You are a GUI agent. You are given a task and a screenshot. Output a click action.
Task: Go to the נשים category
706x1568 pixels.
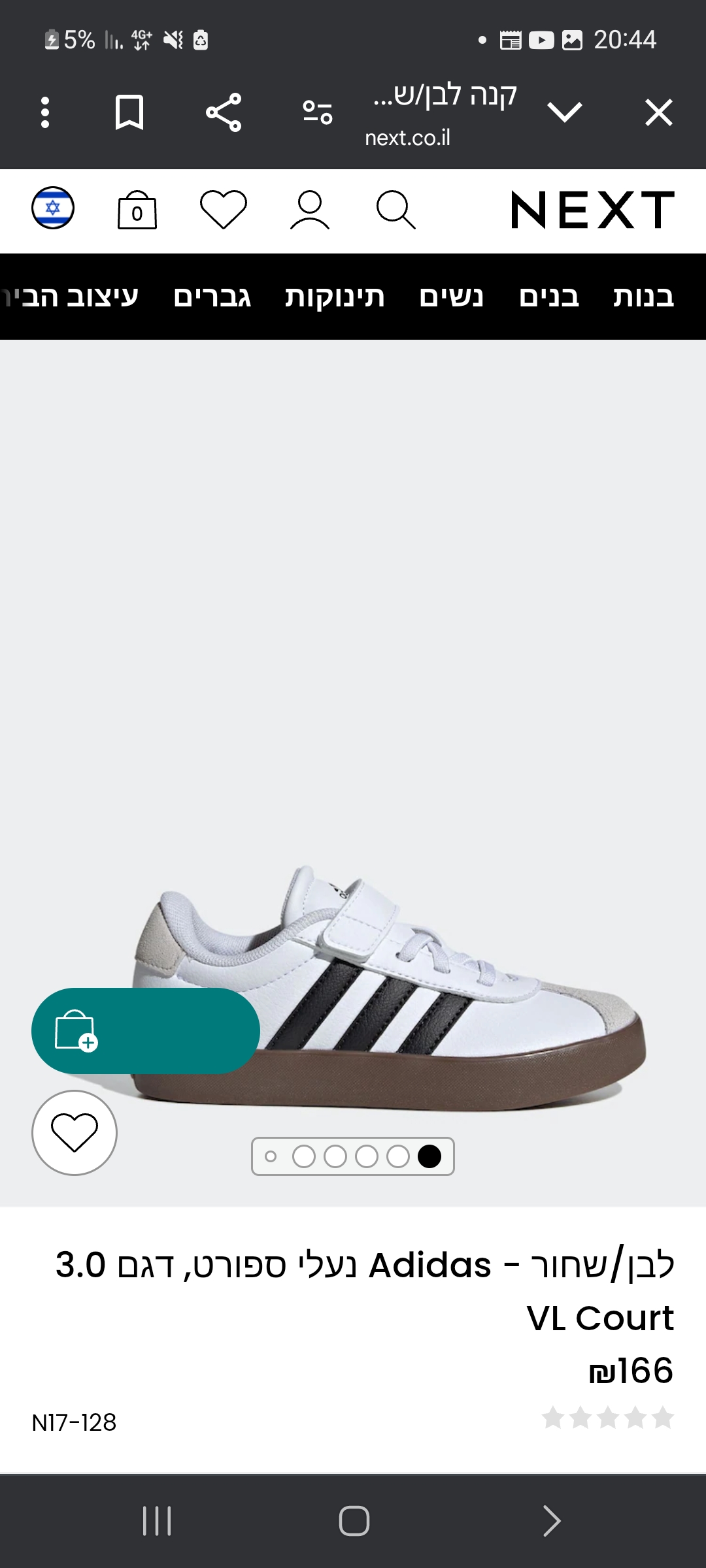pyautogui.click(x=451, y=297)
